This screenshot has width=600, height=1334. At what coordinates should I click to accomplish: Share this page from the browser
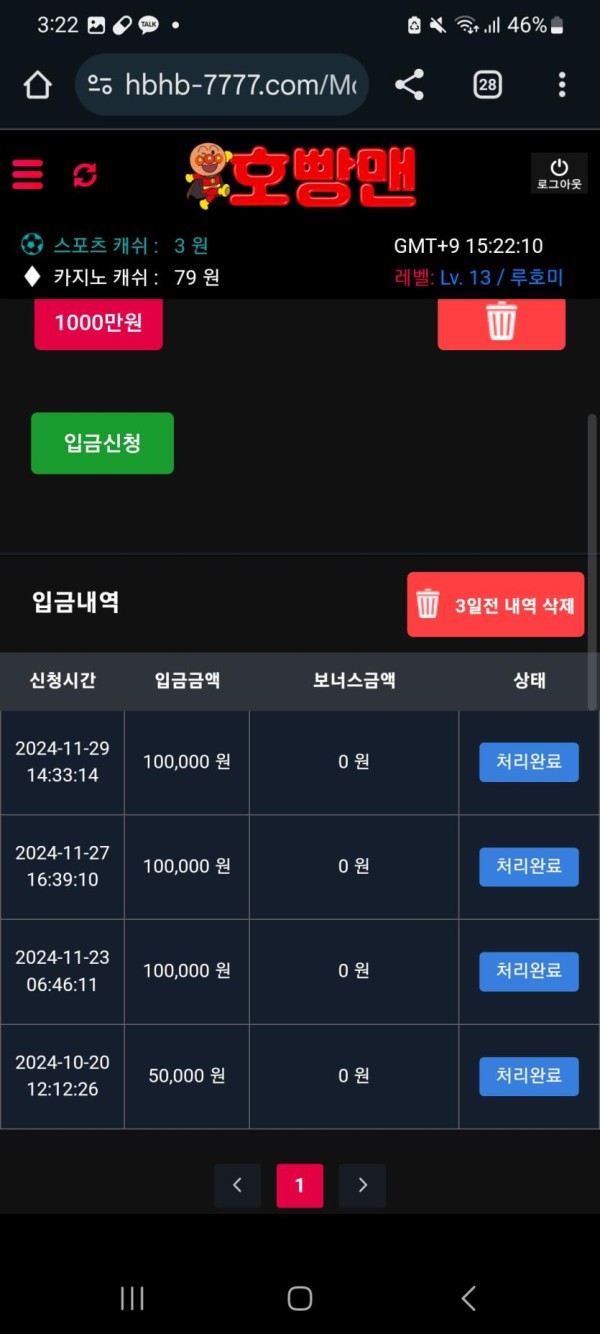pyautogui.click(x=409, y=85)
